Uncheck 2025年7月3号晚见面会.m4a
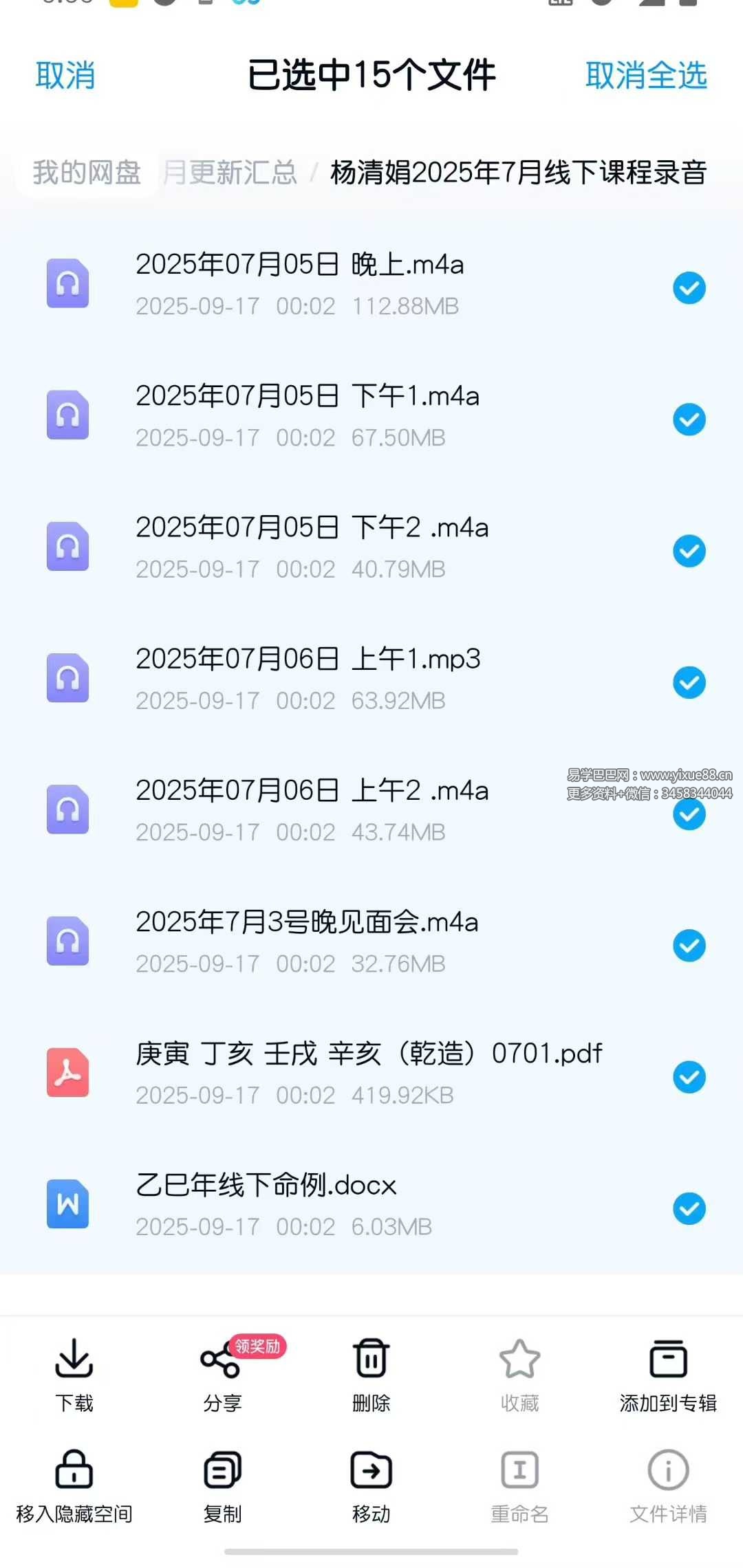The height and width of the screenshot is (1568, 743). (x=689, y=946)
